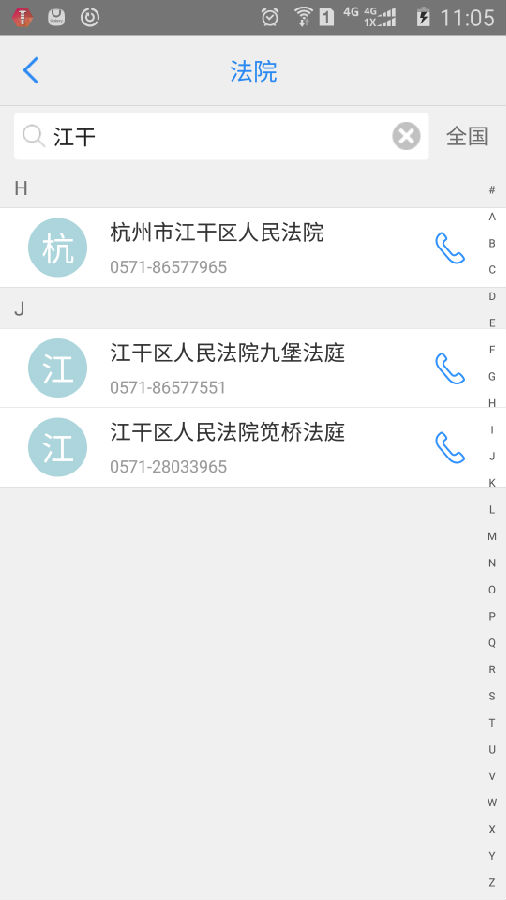Open the 全国 region selector
The height and width of the screenshot is (900, 506).
tap(467, 137)
